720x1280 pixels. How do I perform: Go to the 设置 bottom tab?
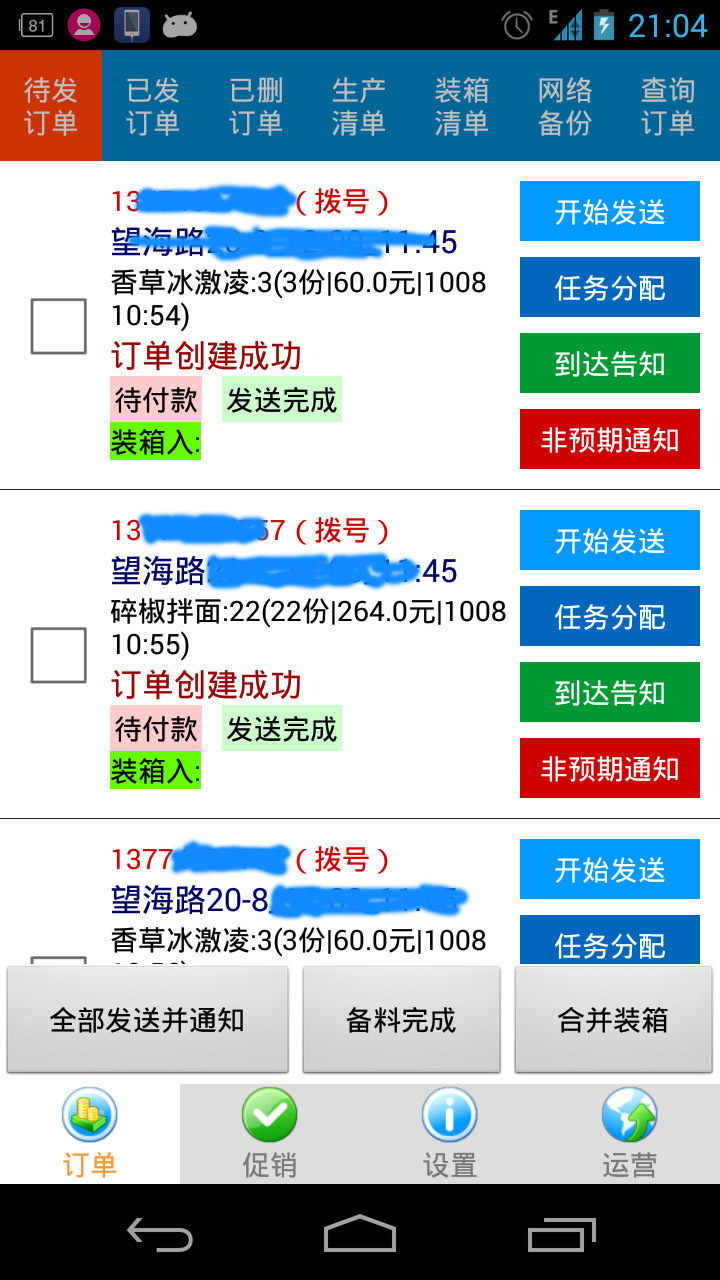click(x=449, y=1133)
